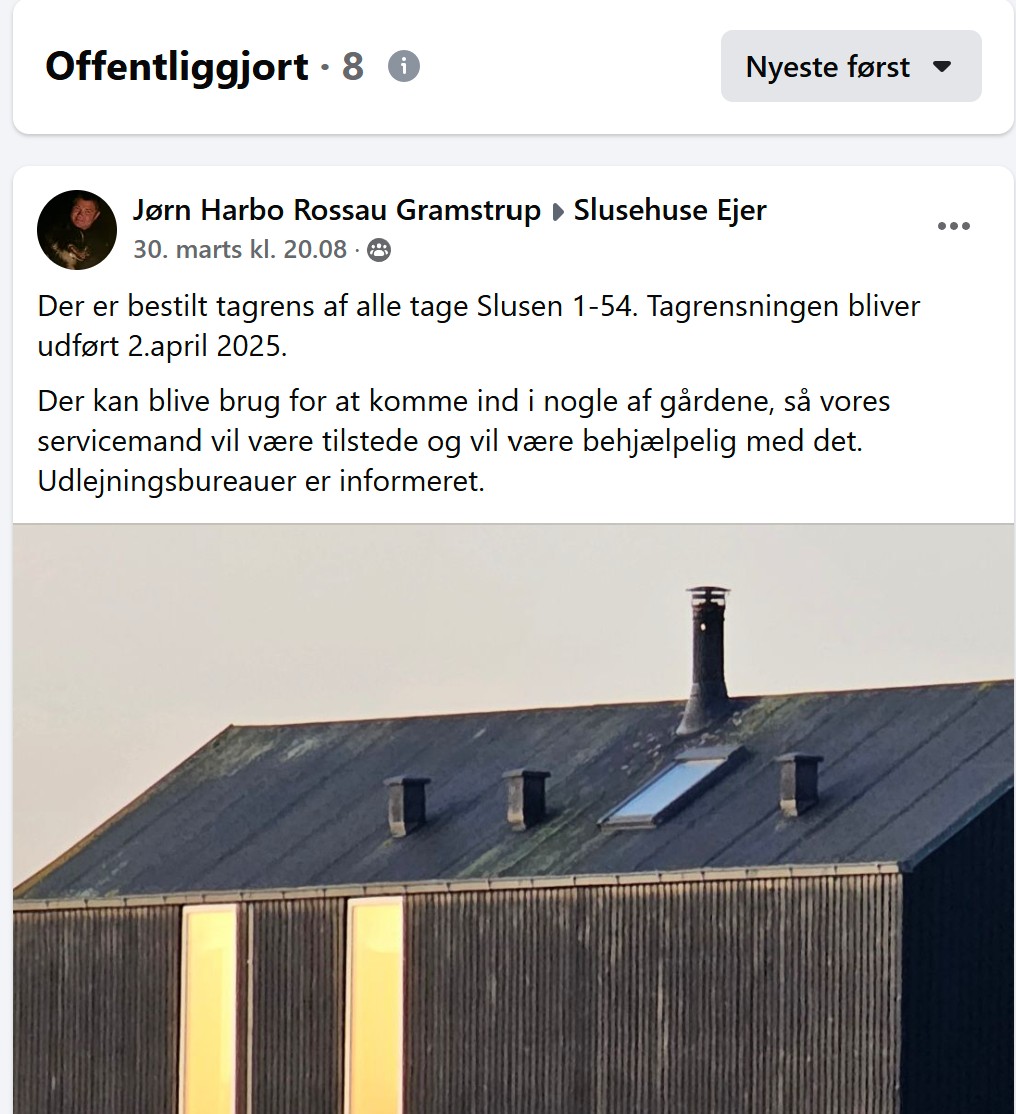Image resolution: width=1016 pixels, height=1114 pixels.
Task: Open Jørn Harbo Rossau Gramstrup's profile picture
Action: 77,230
